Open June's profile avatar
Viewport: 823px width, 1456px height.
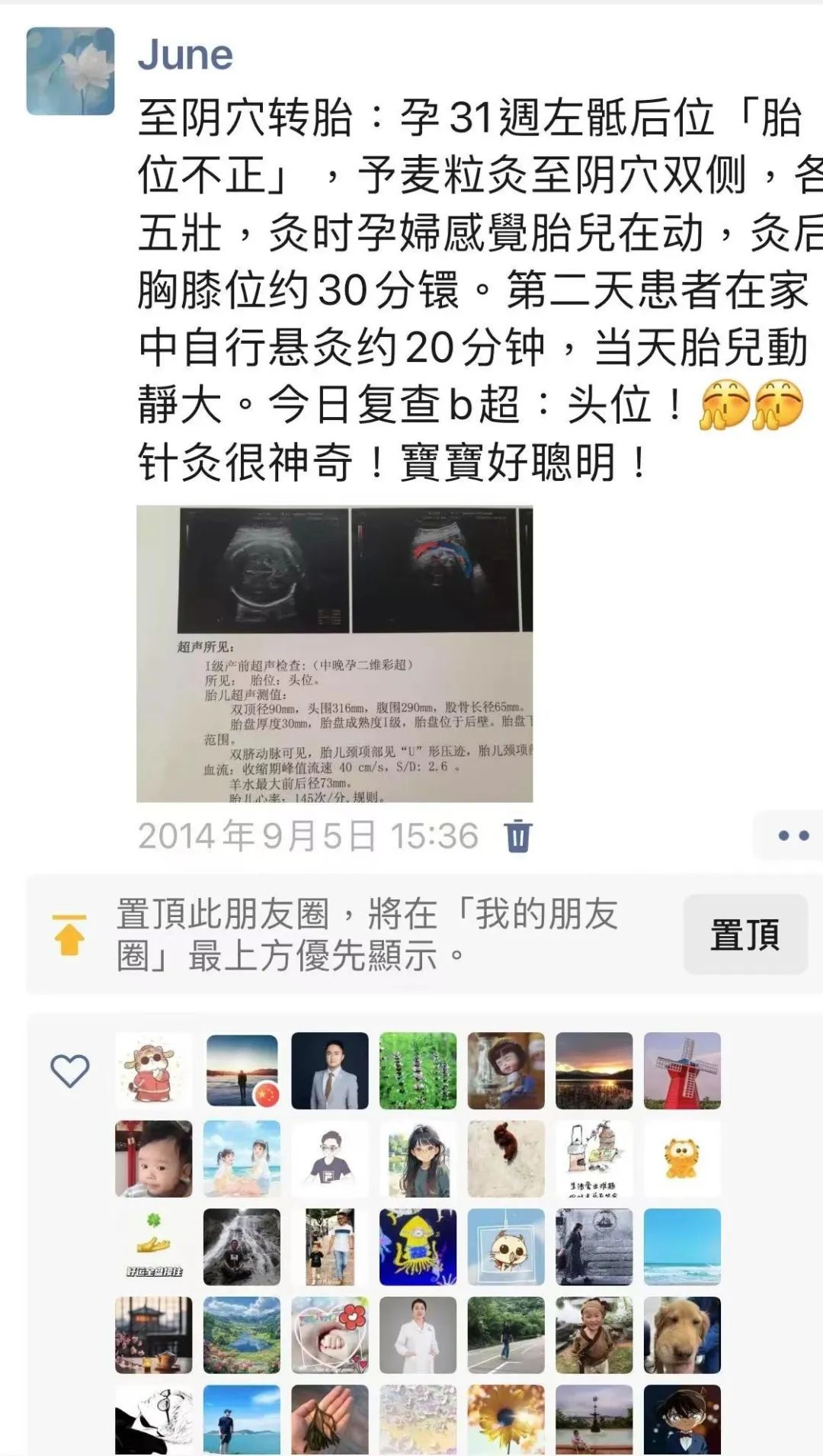70,71
